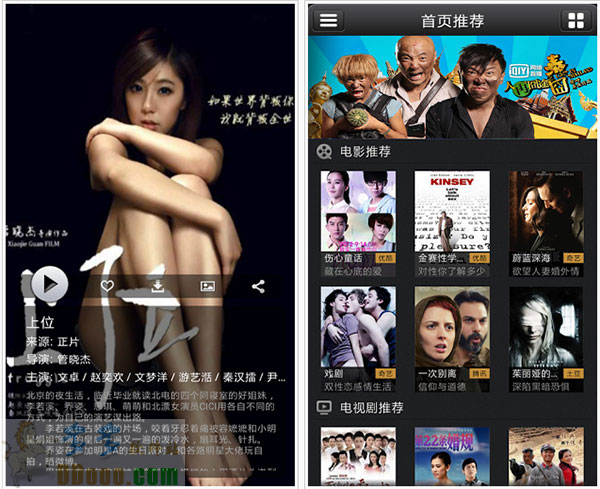The height and width of the screenshot is (489, 600).
Task: Play the movie 上位
Action: tap(49, 284)
